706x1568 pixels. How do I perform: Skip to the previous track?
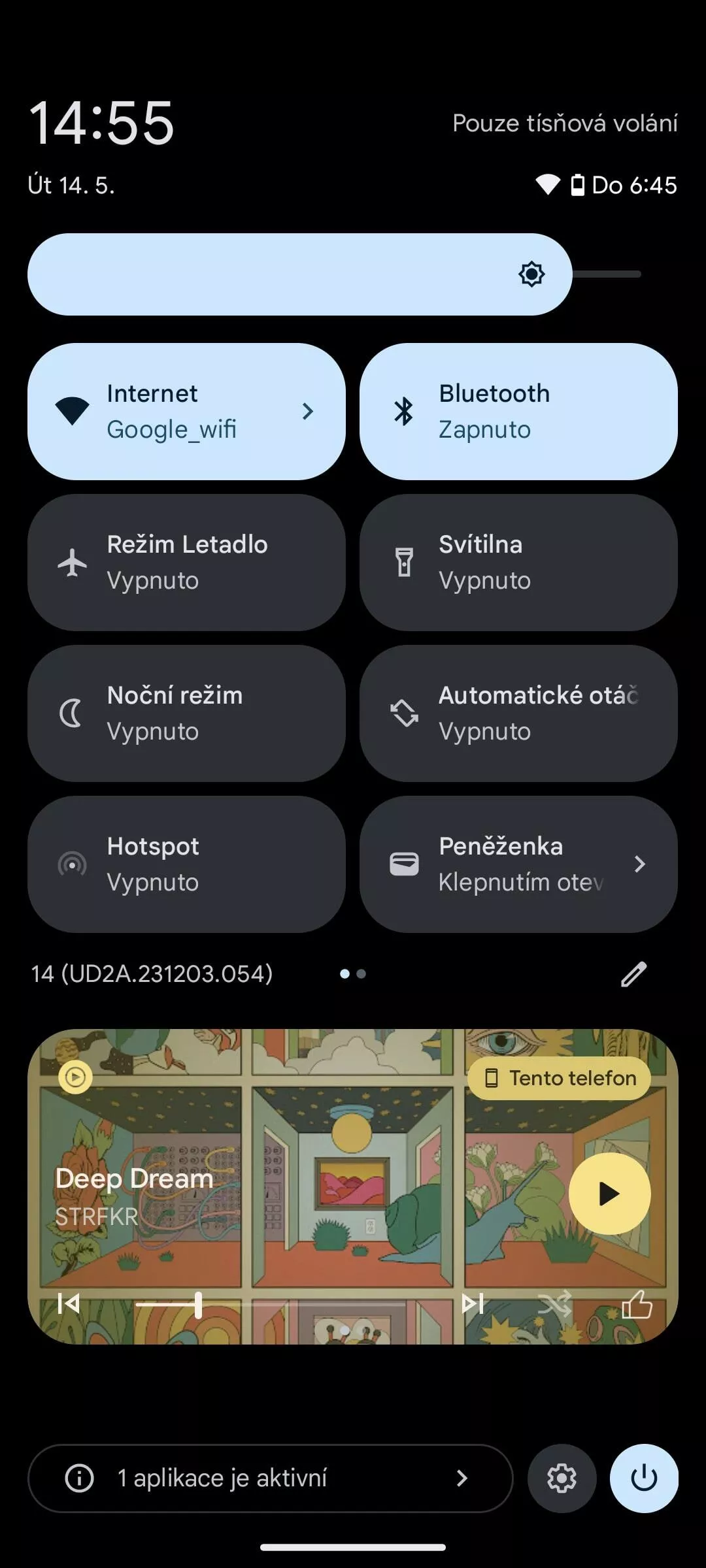69,1303
